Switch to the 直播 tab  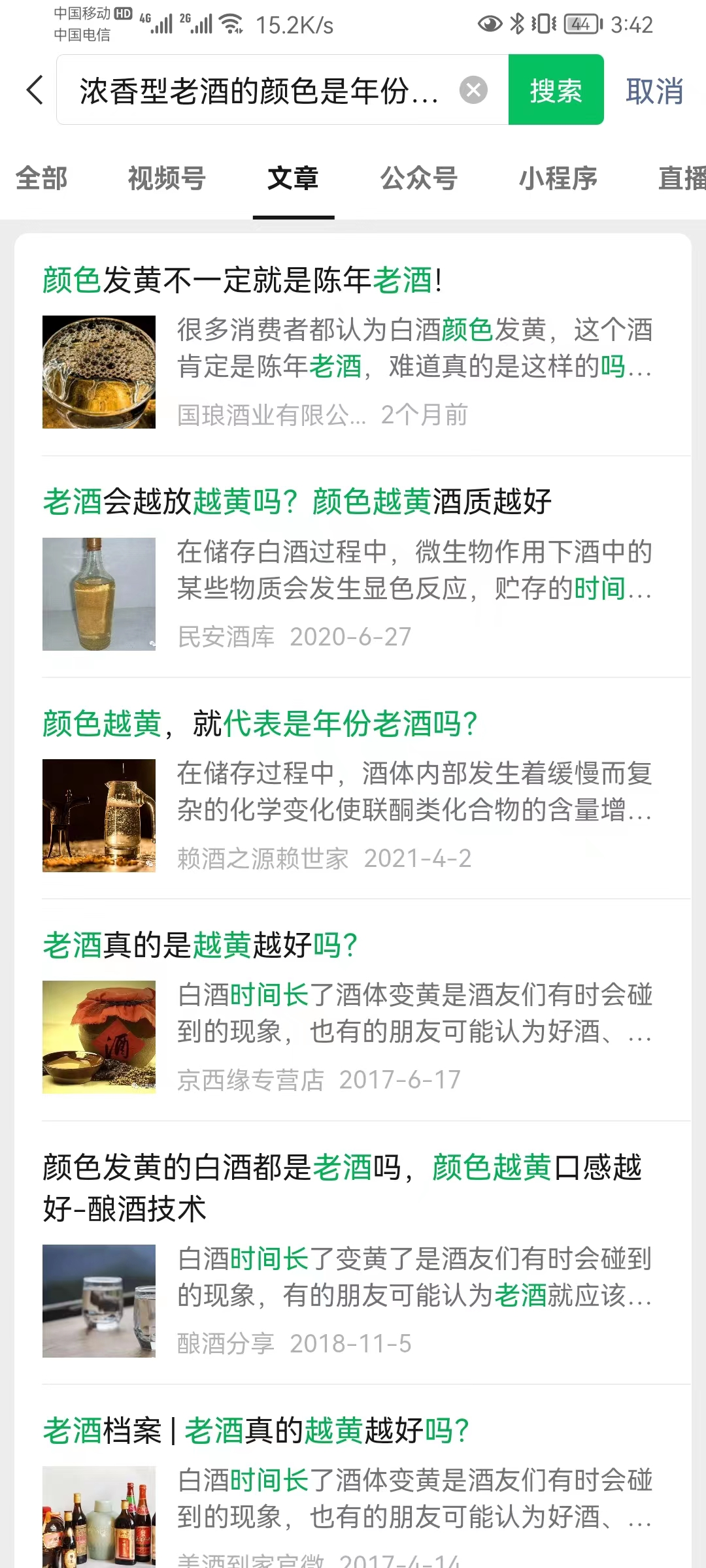[x=681, y=178]
